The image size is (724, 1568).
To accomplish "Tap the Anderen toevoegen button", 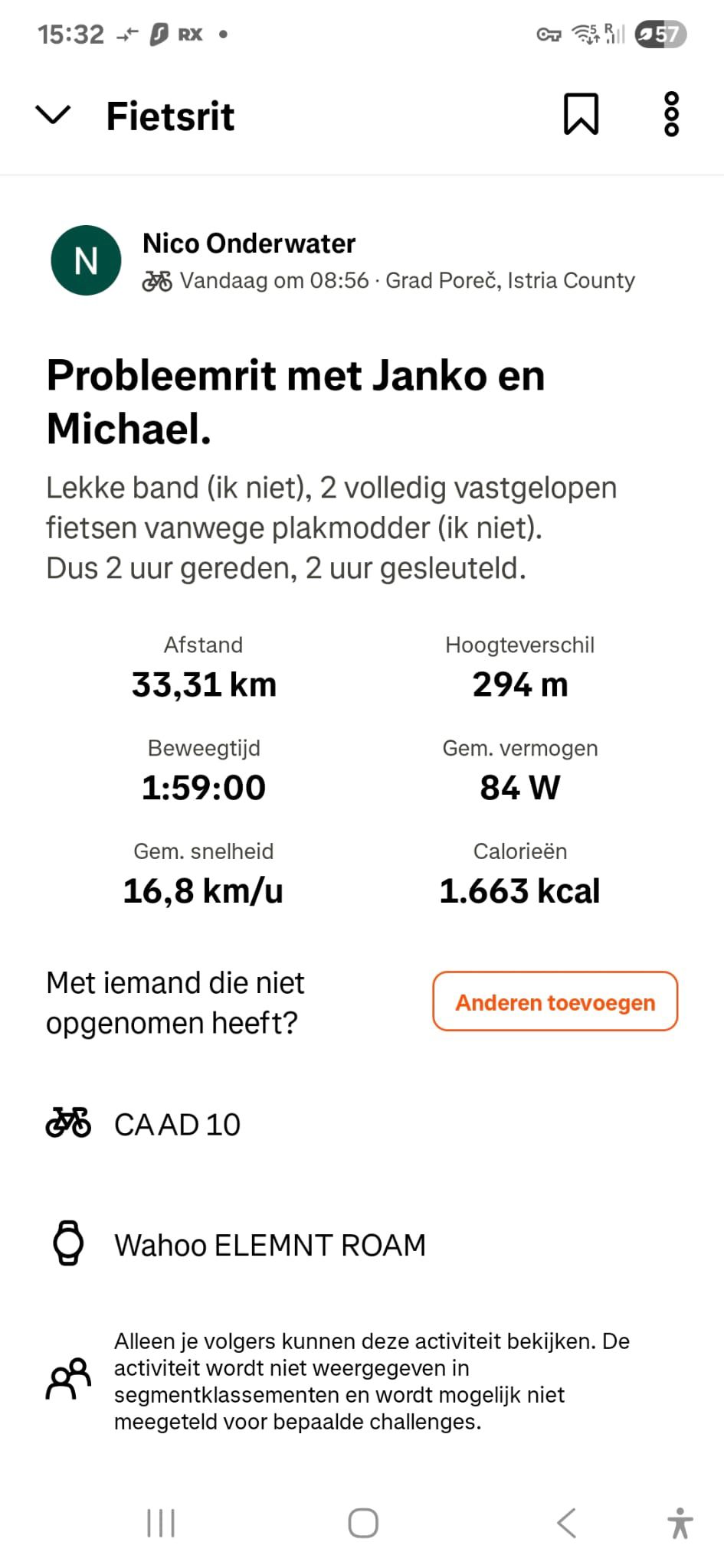I will (555, 1001).
